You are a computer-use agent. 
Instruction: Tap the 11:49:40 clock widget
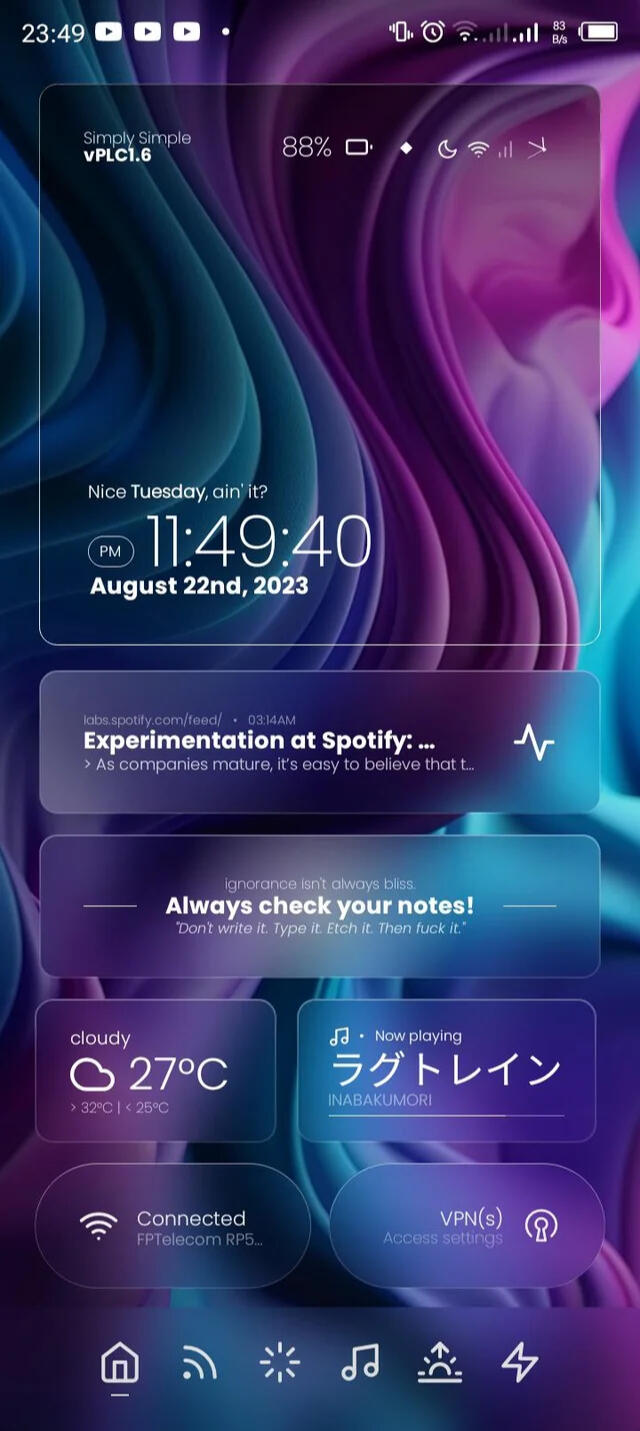coord(320,365)
